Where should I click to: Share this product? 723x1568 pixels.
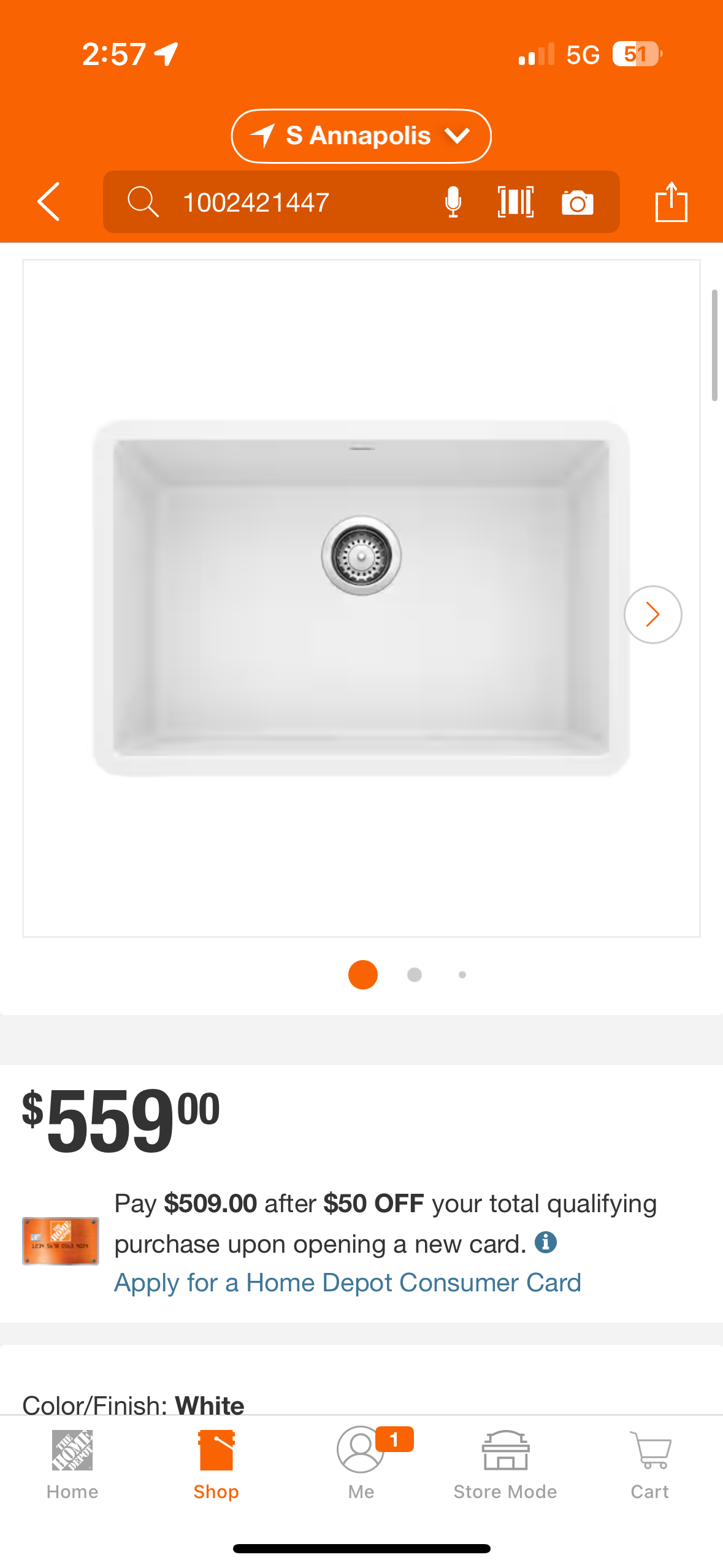[x=671, y=202]
